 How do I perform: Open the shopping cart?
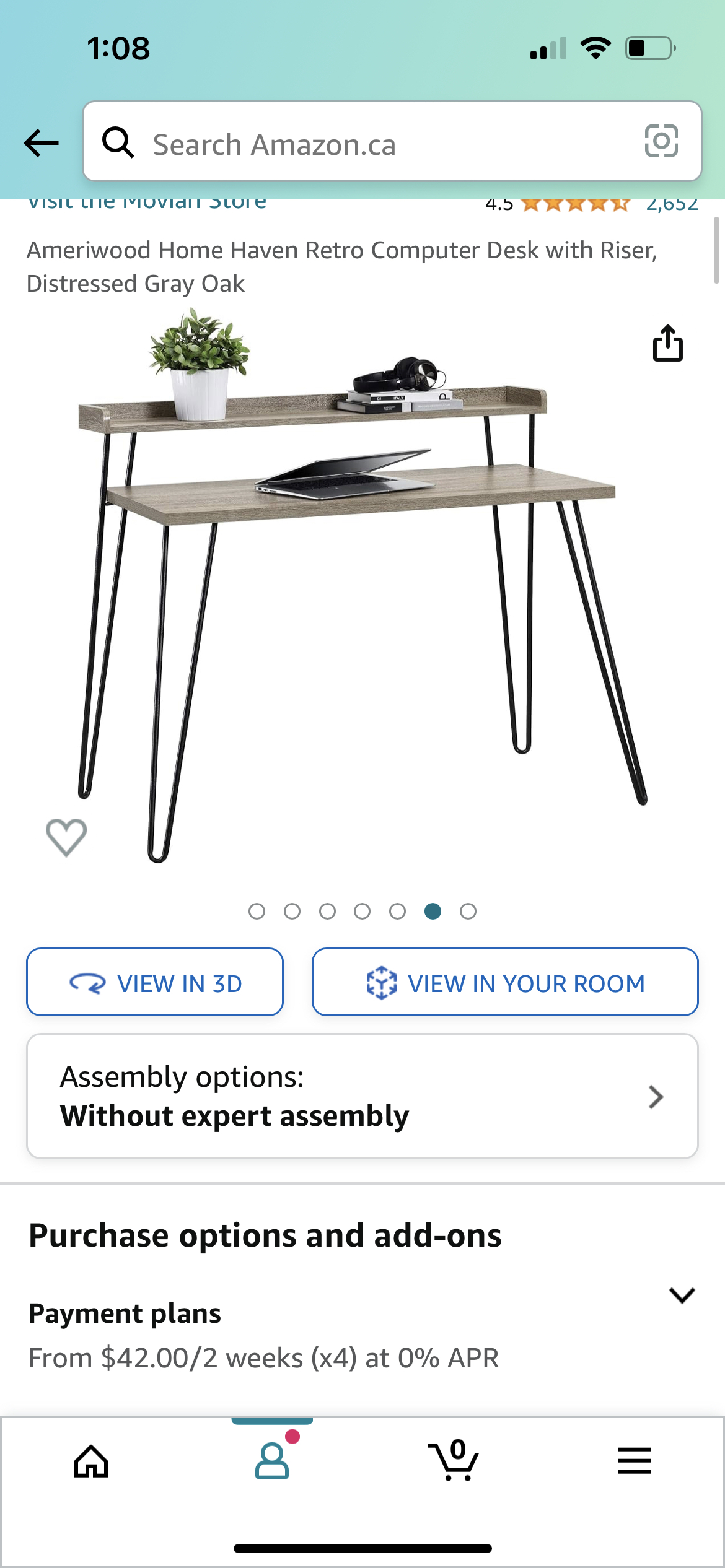tap(454, 1461)
